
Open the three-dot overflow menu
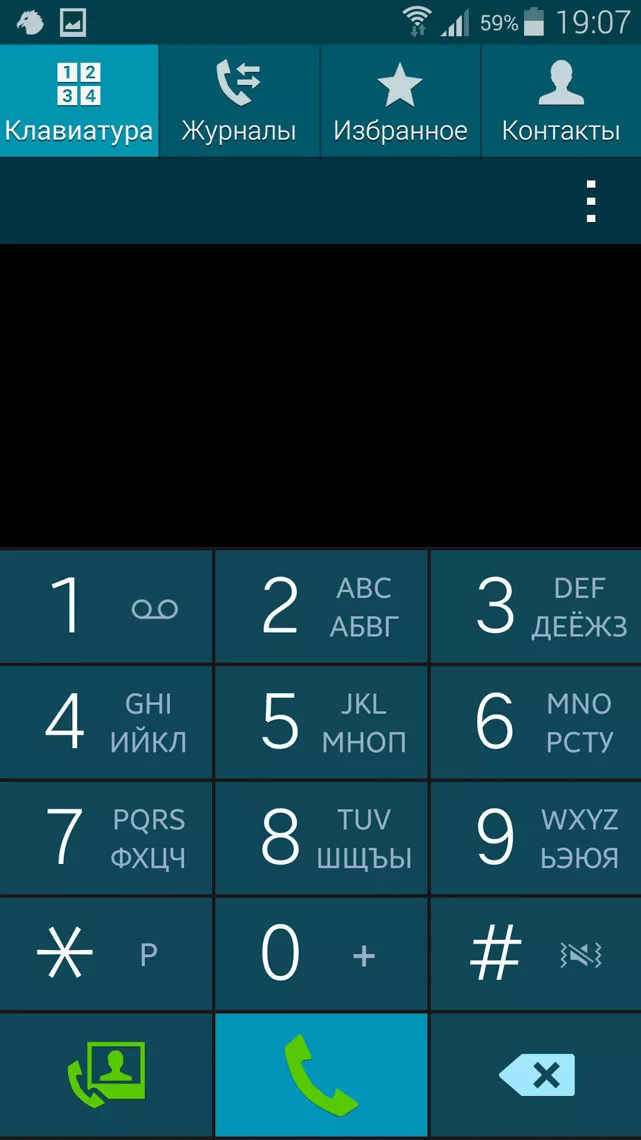pos(591,201)
